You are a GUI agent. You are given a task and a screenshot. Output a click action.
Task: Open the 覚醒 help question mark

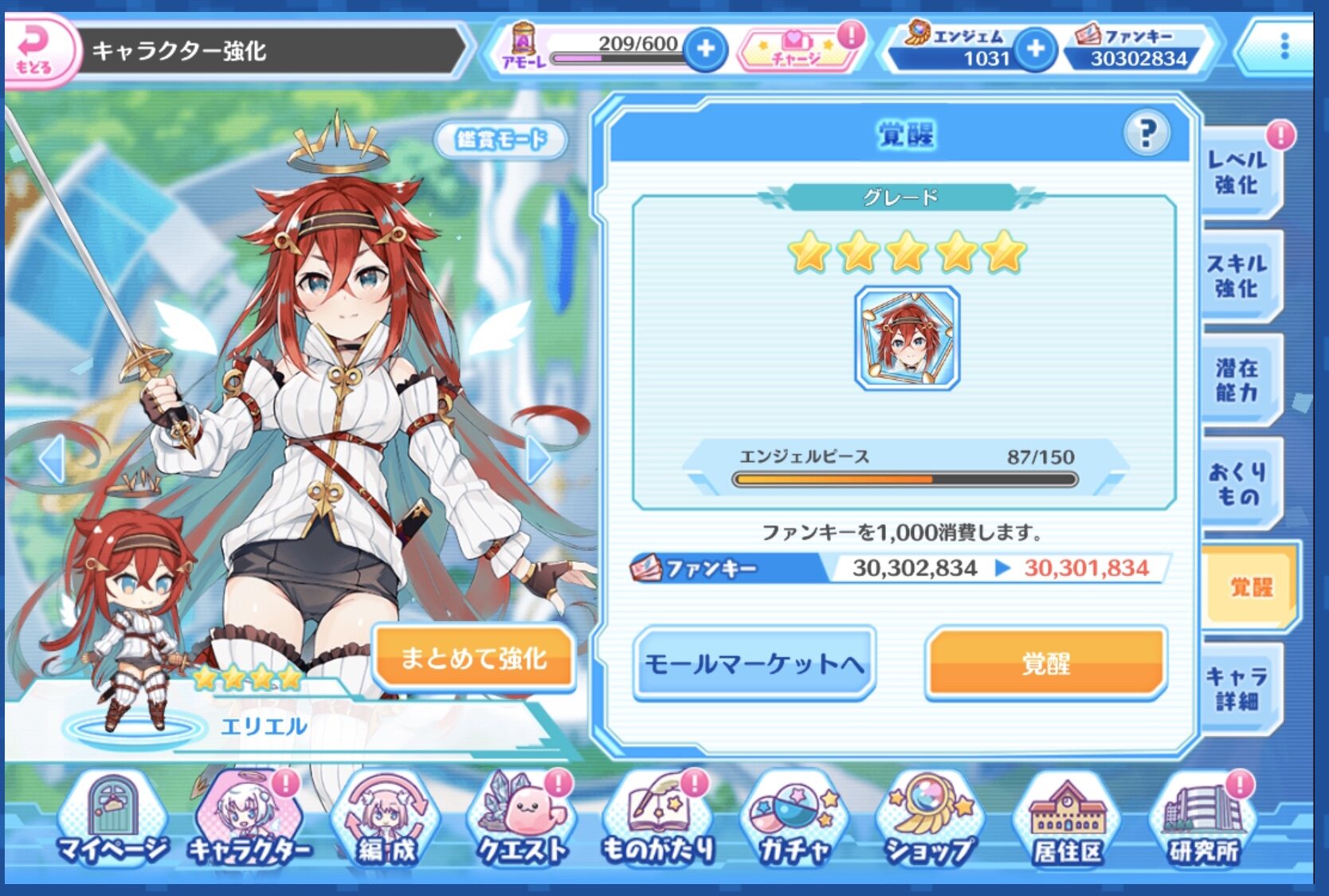click(1146, 133)
